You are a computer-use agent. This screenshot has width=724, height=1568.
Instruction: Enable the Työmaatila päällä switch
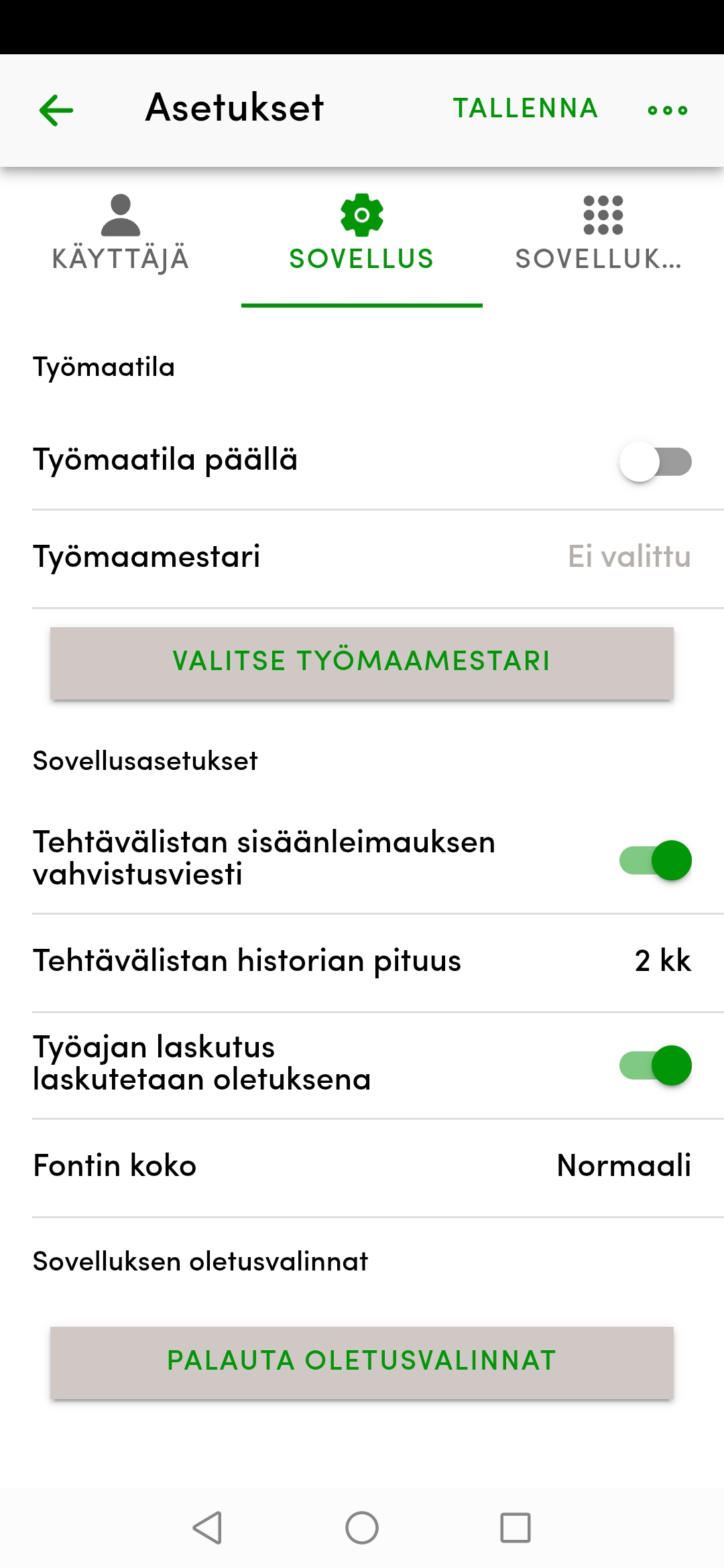pos(654,460)
